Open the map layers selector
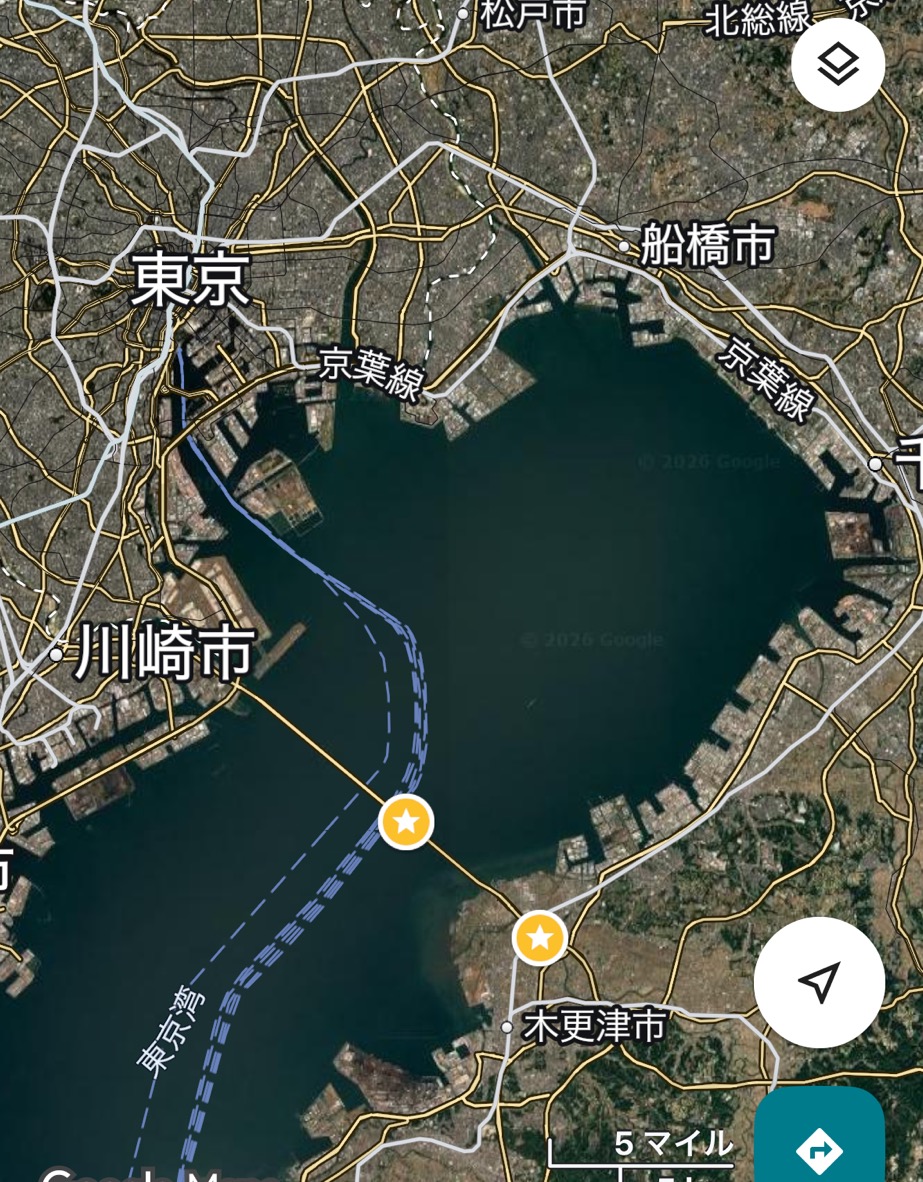This screenshot has height=1182, width=923. (x=838, y=65)
